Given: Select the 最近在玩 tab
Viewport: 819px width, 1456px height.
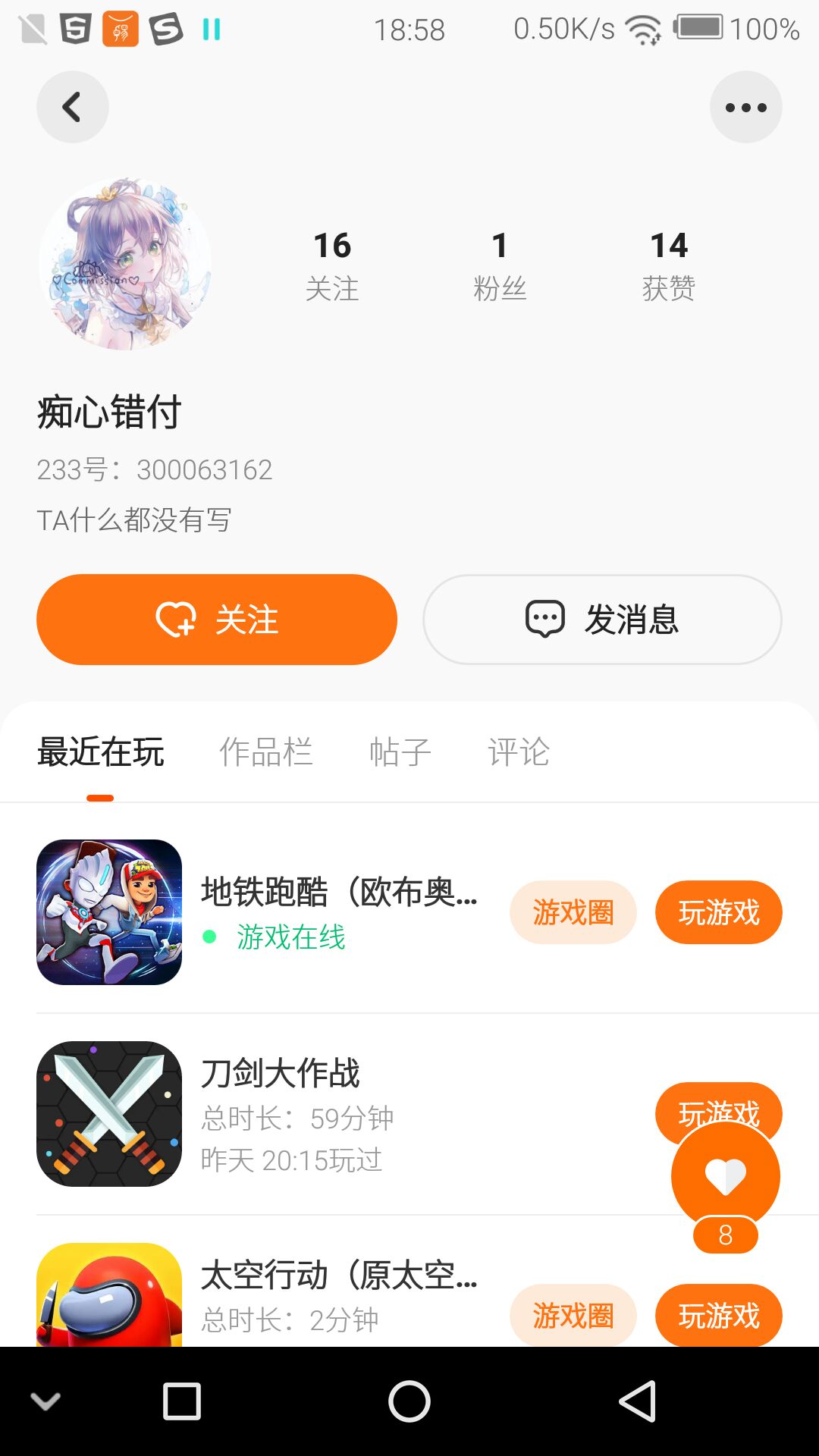Looking at the screenshot, I should point(101,752).
